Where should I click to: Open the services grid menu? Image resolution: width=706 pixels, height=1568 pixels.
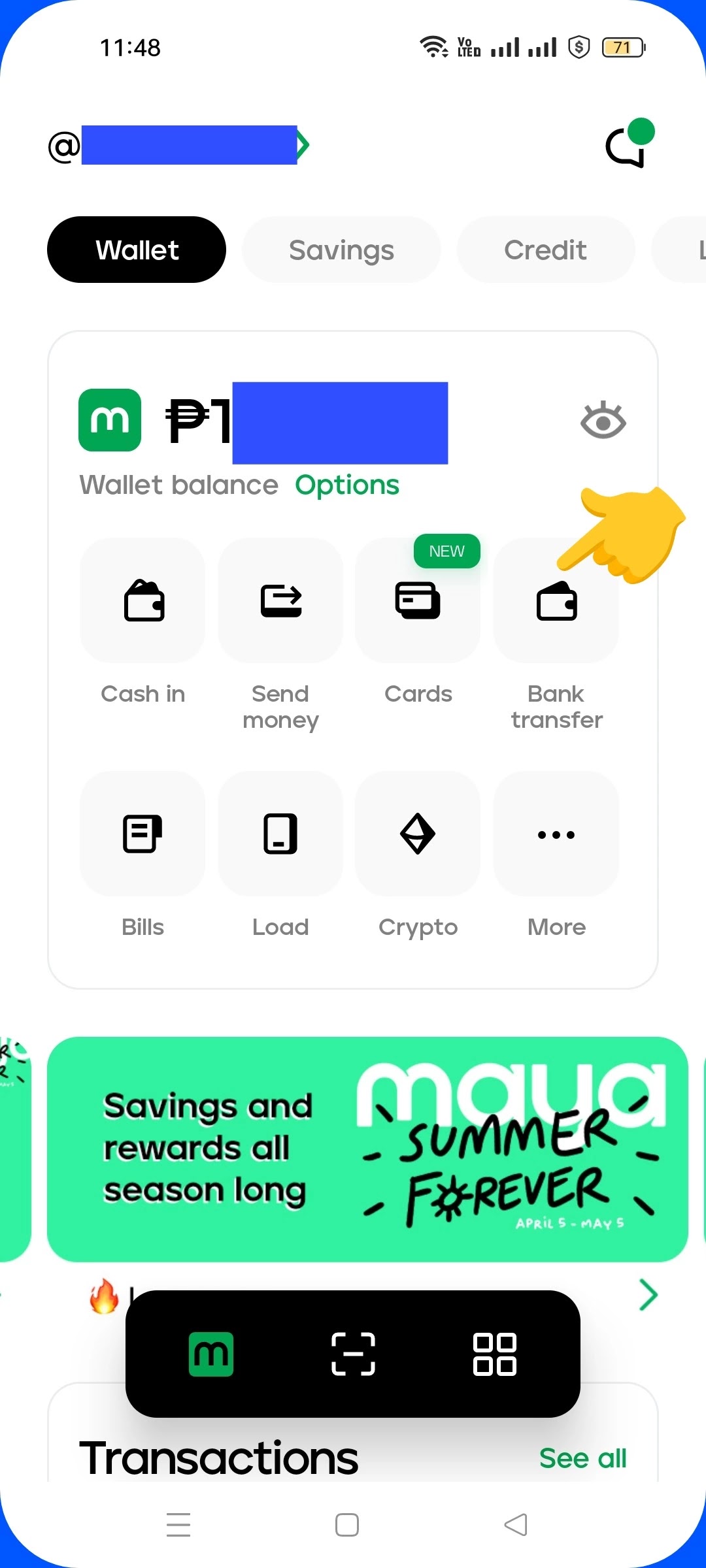[x=495, y=1354]
